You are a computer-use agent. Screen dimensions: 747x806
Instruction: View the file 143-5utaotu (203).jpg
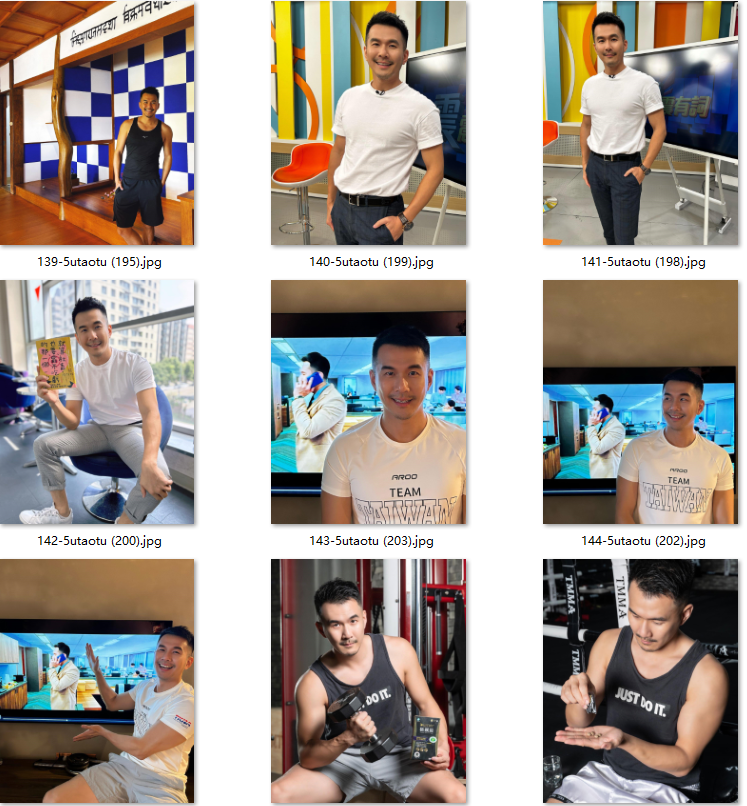pyautogui.click(x=369, y=402)
